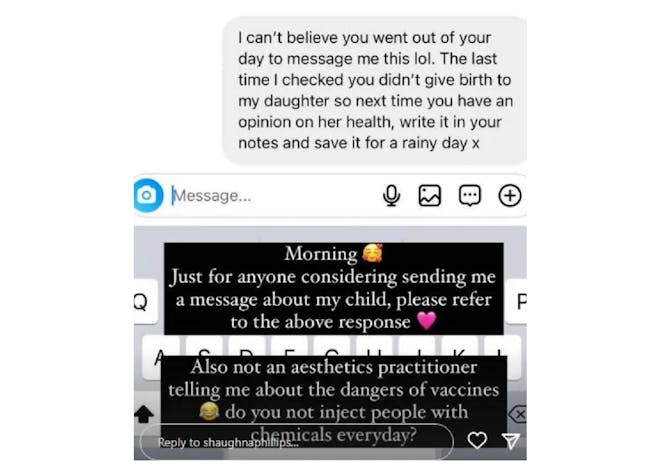Screen dimensions: 660x471
Task: Tap the Reply to shaughnaphillips message field
Action: pos(290,442)
